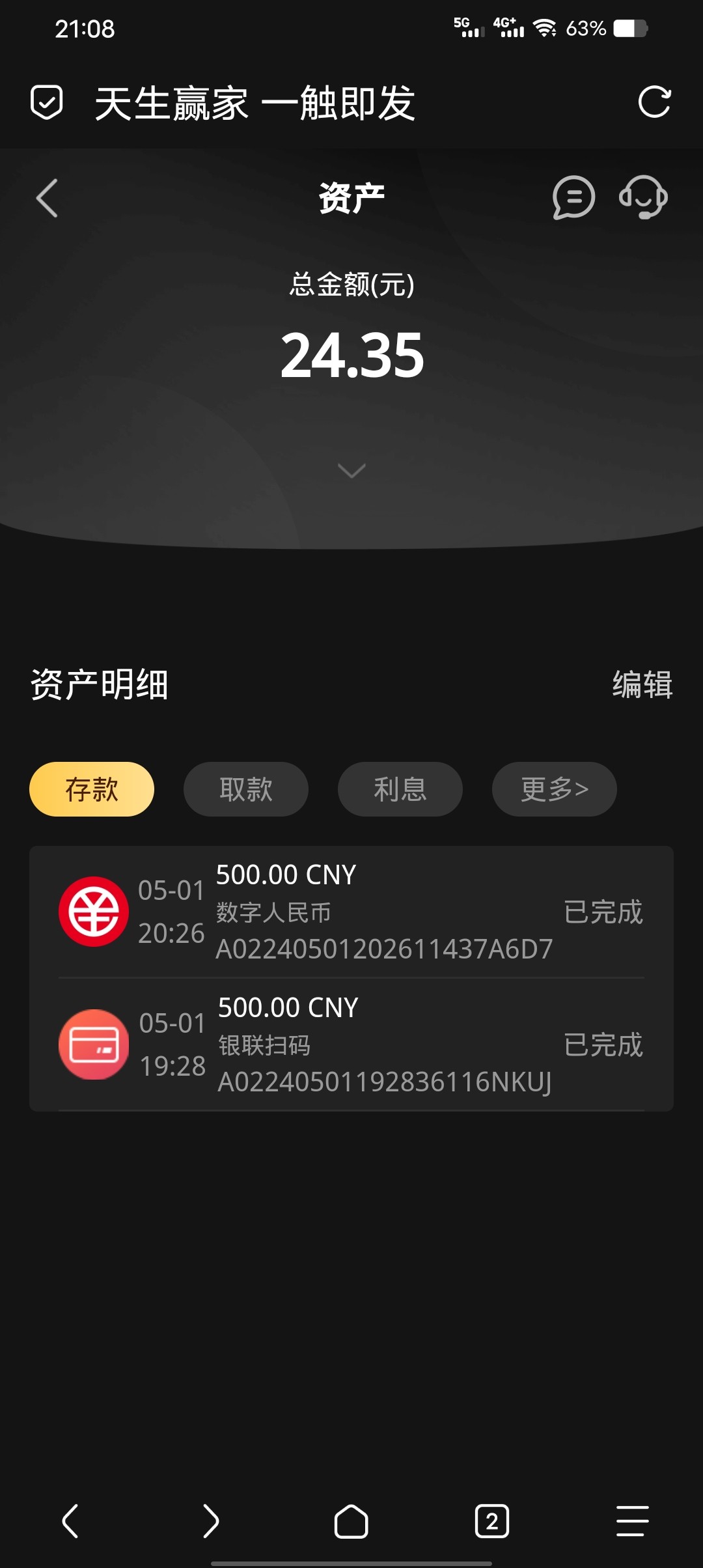Click the 24.35 total amount display

pos(351,354)
